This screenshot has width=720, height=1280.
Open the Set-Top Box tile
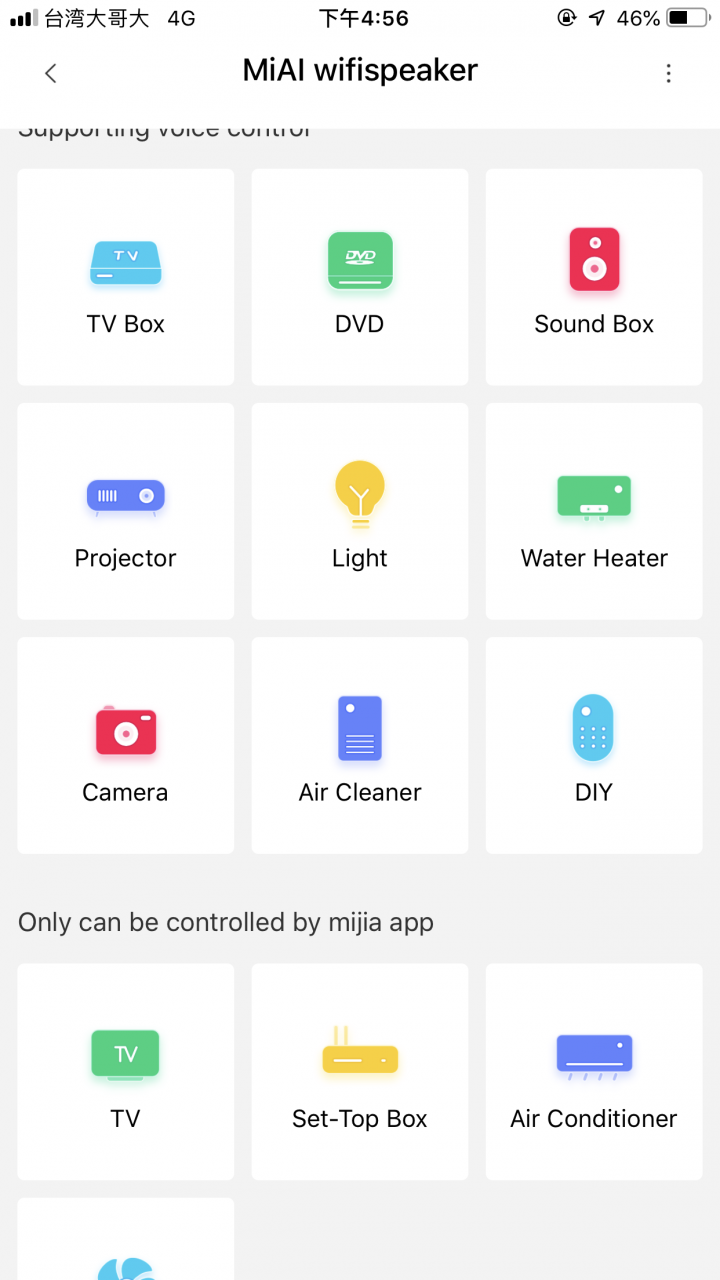point(360,1072)
